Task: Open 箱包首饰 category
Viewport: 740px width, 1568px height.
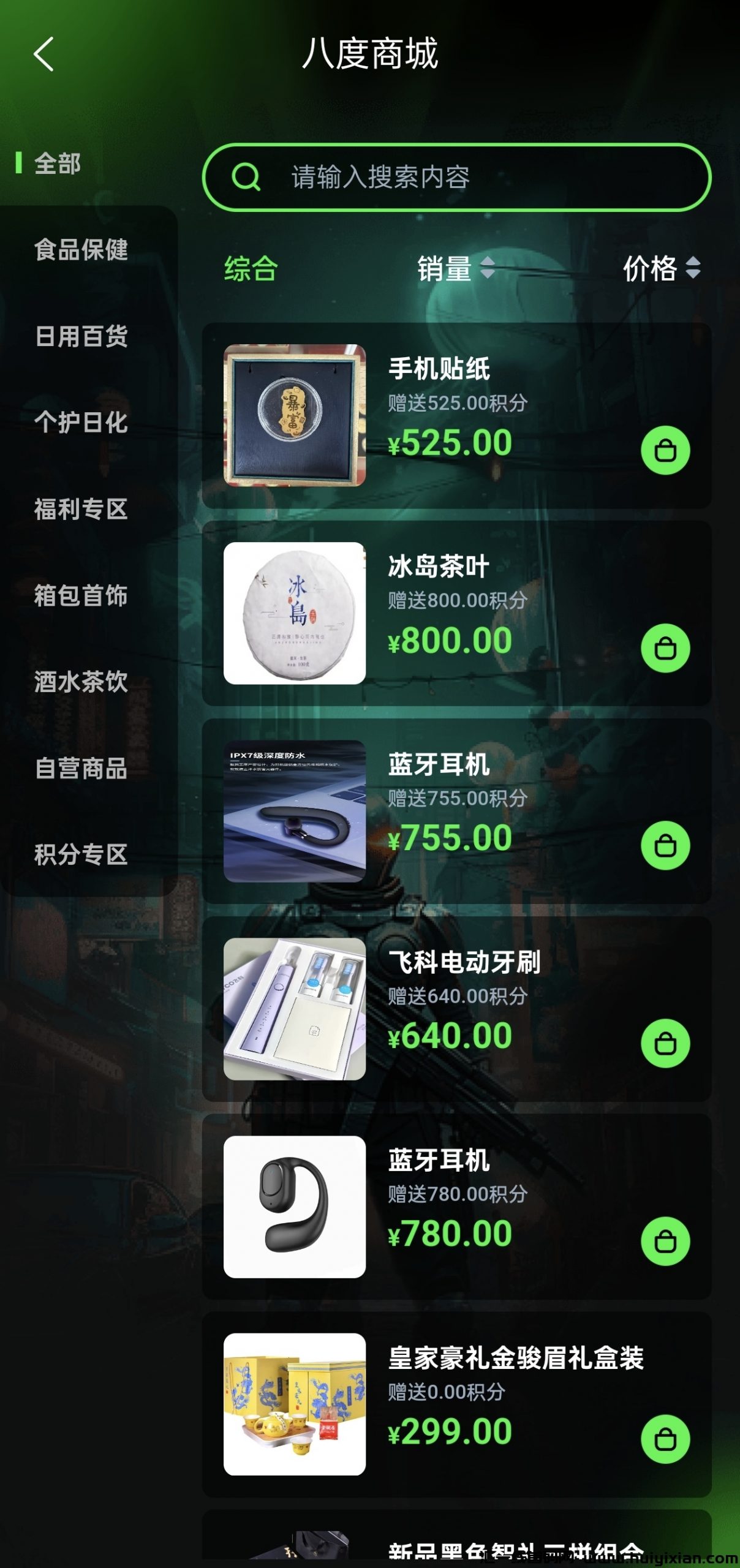Action: point(81,595)
